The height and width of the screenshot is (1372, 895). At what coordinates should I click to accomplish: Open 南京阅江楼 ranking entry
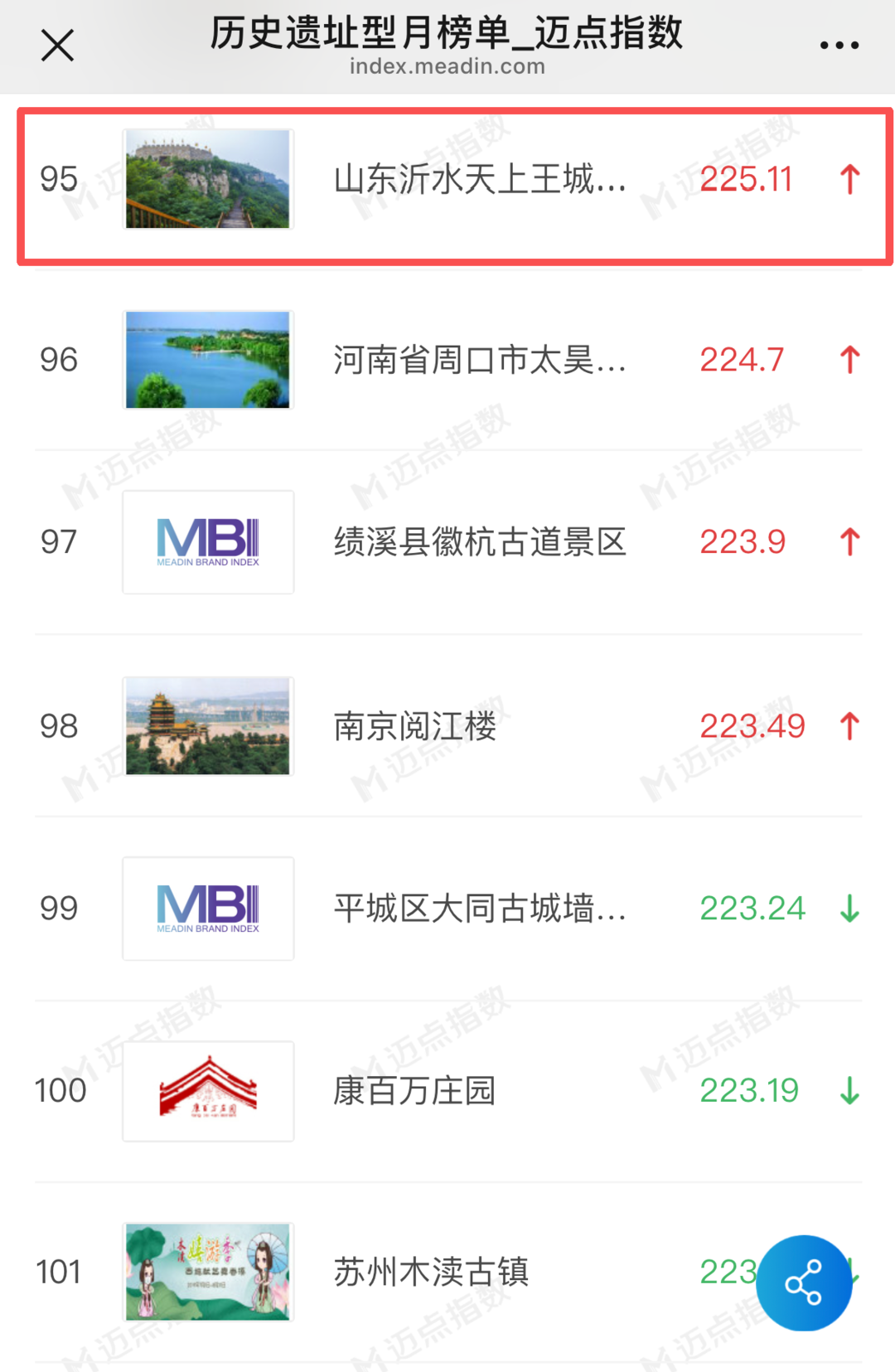[414, 726]
